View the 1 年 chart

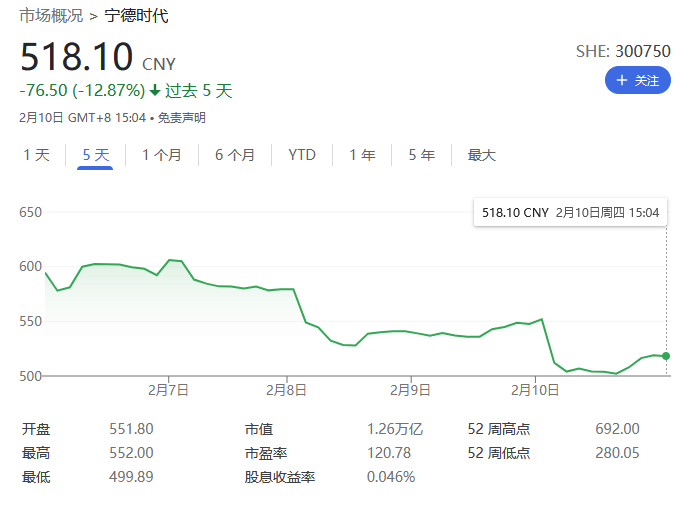point(362,155)
